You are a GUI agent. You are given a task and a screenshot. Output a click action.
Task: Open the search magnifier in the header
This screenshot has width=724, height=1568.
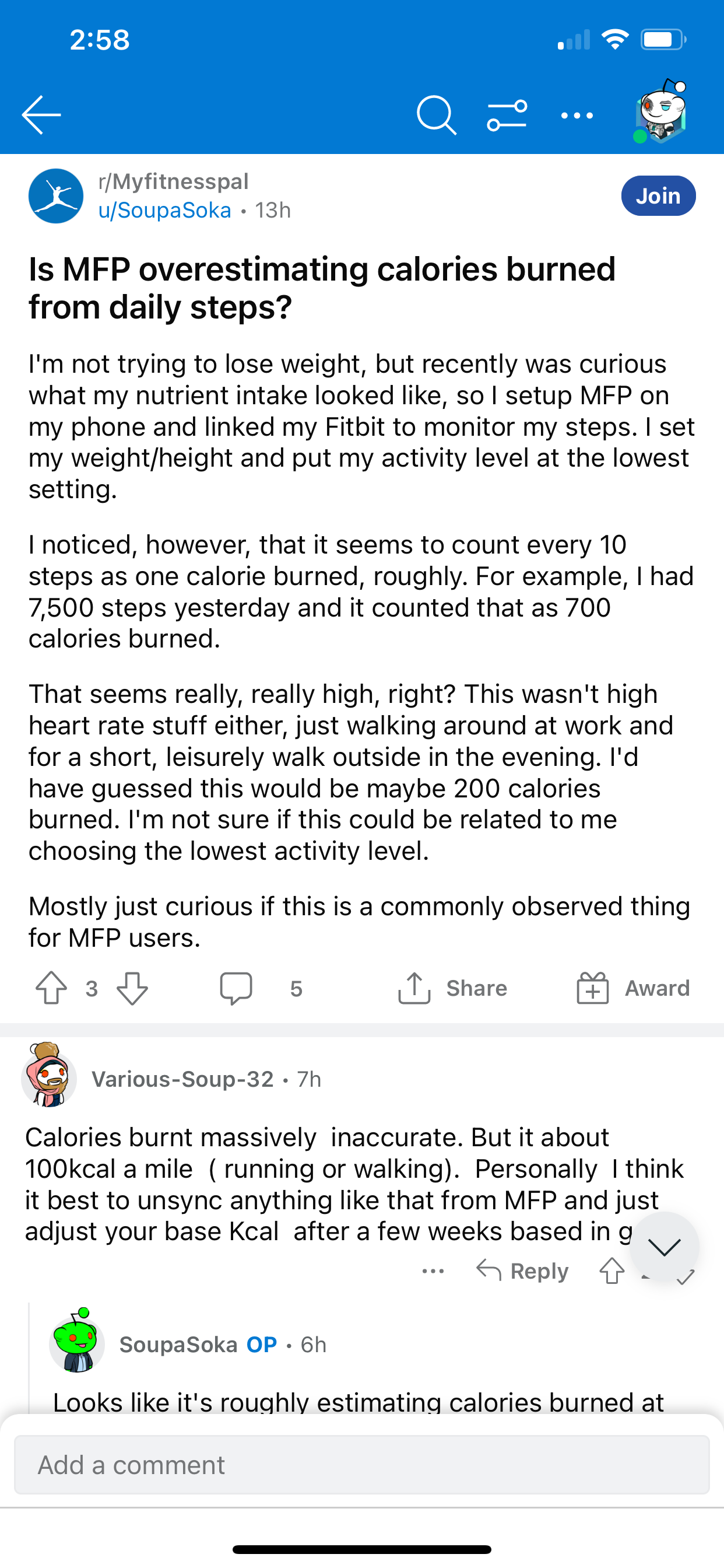click(x=436, y=114)
